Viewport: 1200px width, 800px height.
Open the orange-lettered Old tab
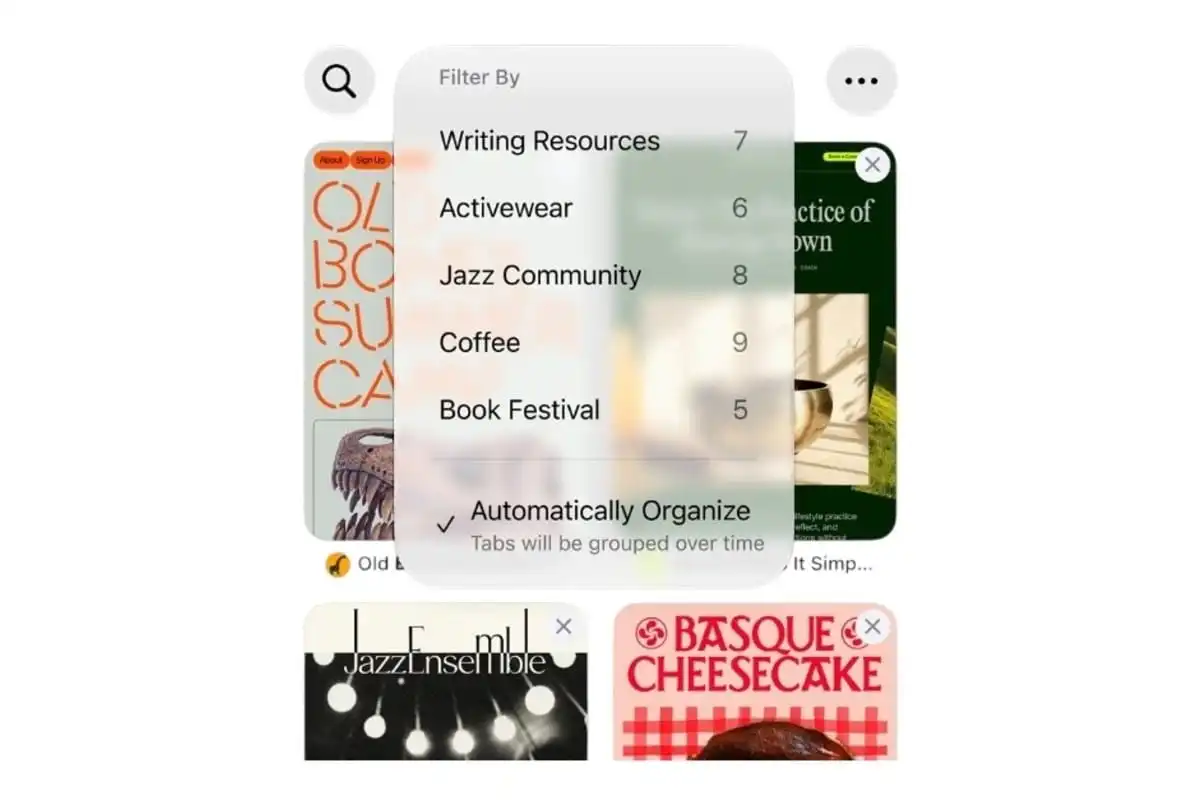click(x=349, y=340)
